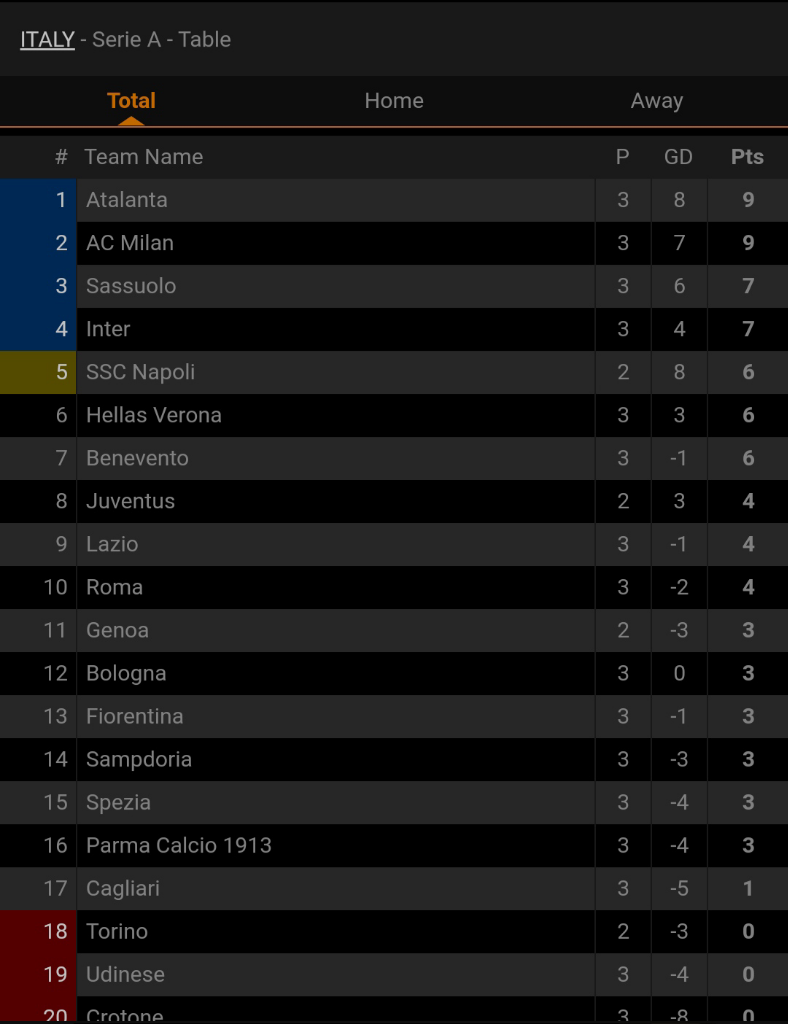
Task: Open Lazio team row
Action: click(112, 544)
